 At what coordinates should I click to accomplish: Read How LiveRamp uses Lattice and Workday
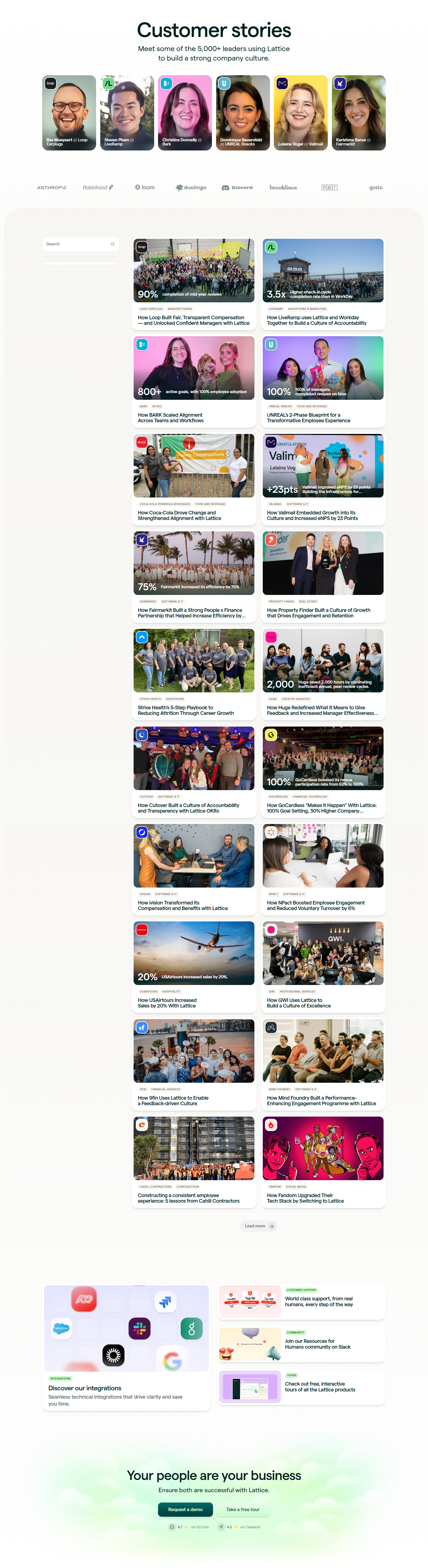(x=323, y=320)
